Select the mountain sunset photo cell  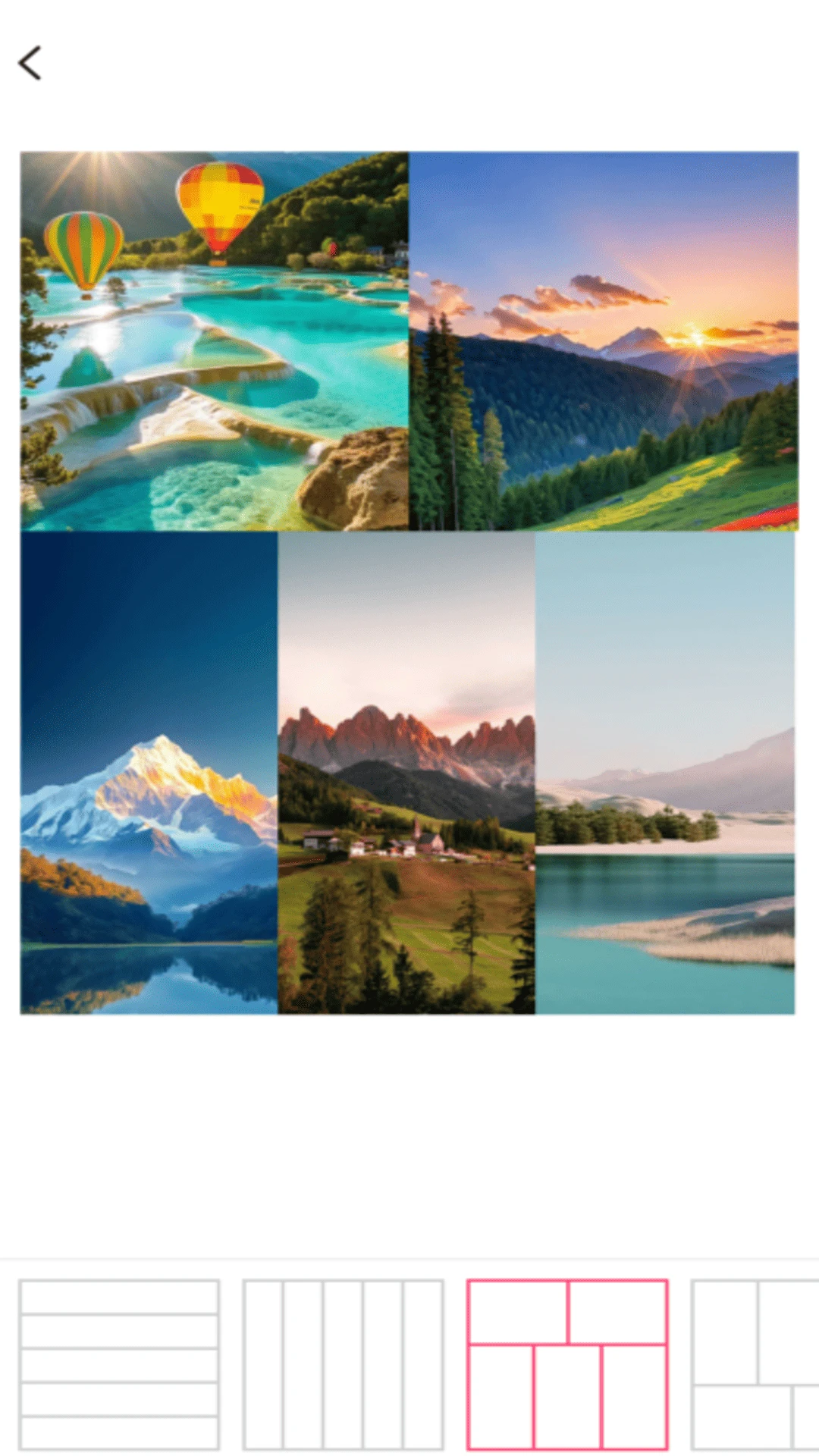tap(604, 340)
